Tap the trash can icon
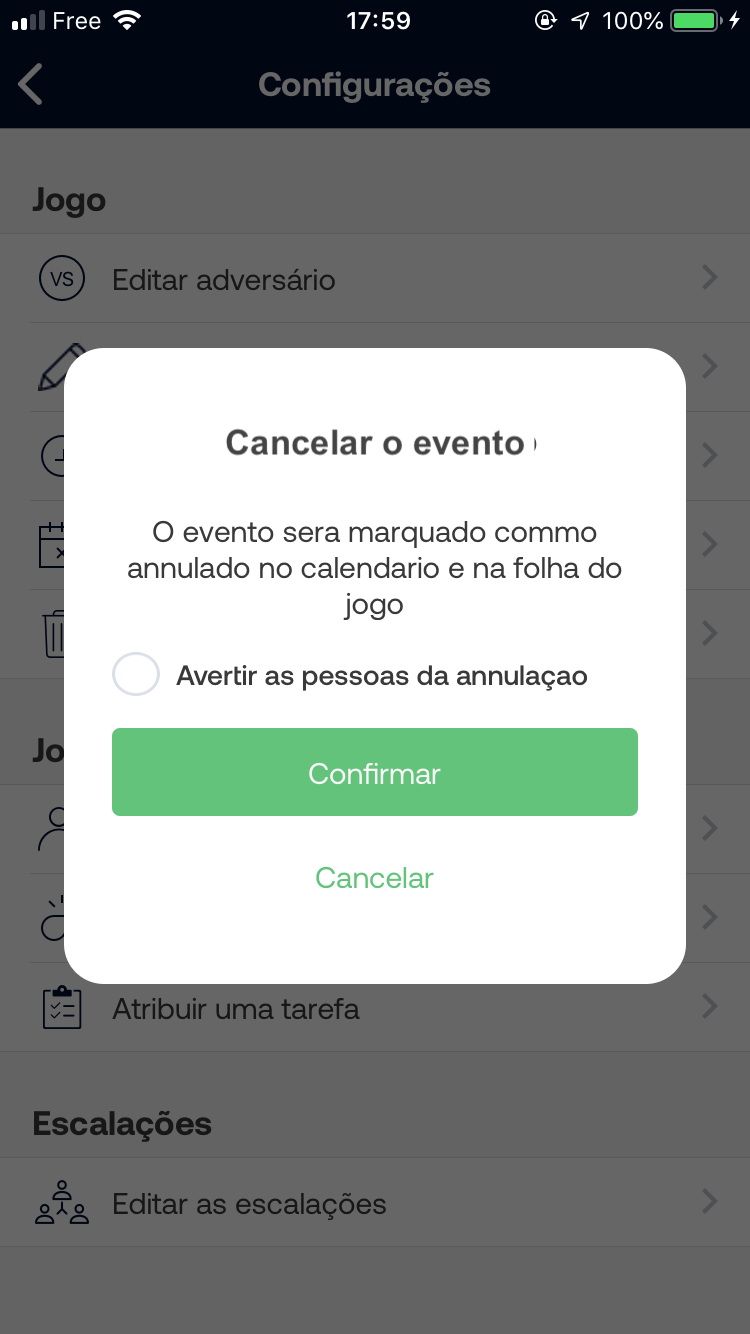Screen dimensions: 750x1334 [x=60, y=632]
